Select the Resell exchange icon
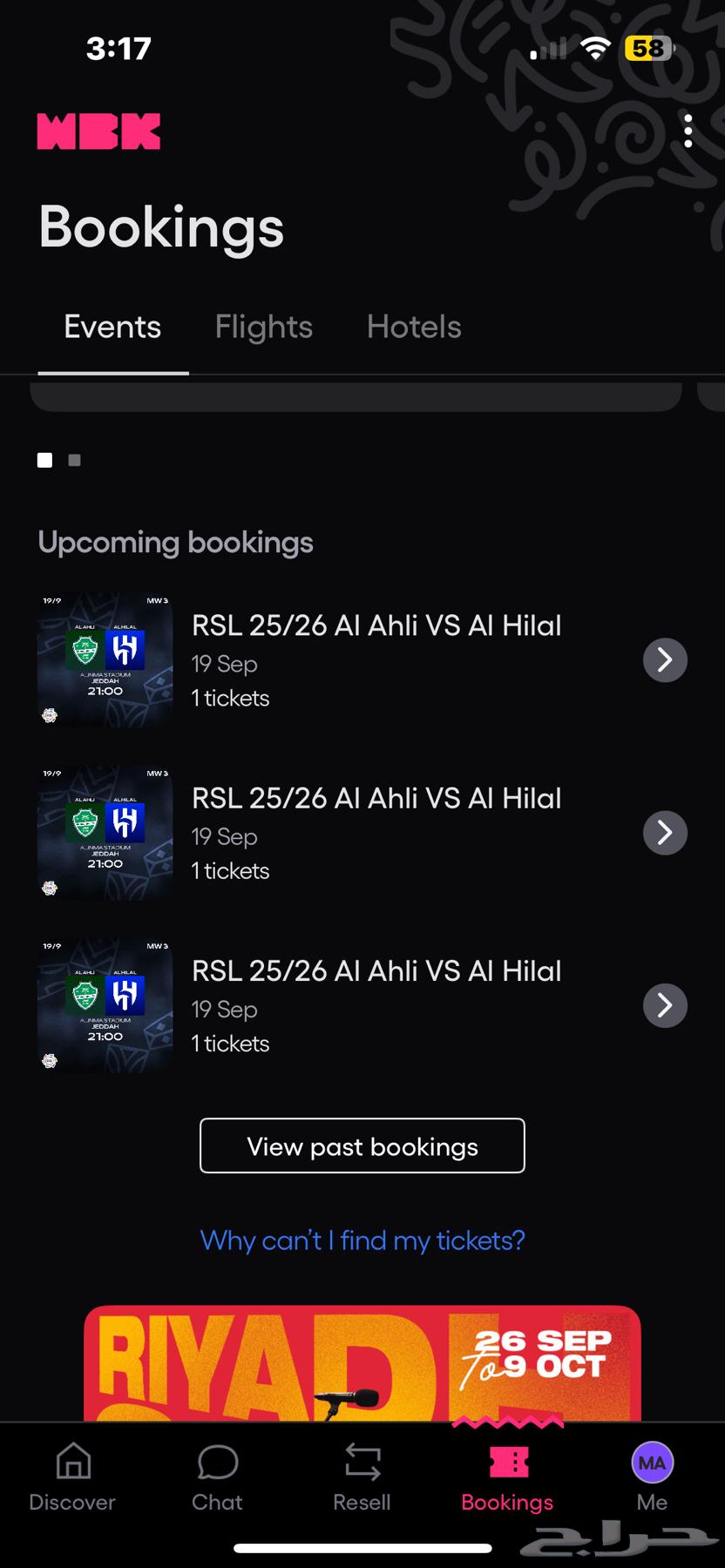 [x=362, y=1475]
